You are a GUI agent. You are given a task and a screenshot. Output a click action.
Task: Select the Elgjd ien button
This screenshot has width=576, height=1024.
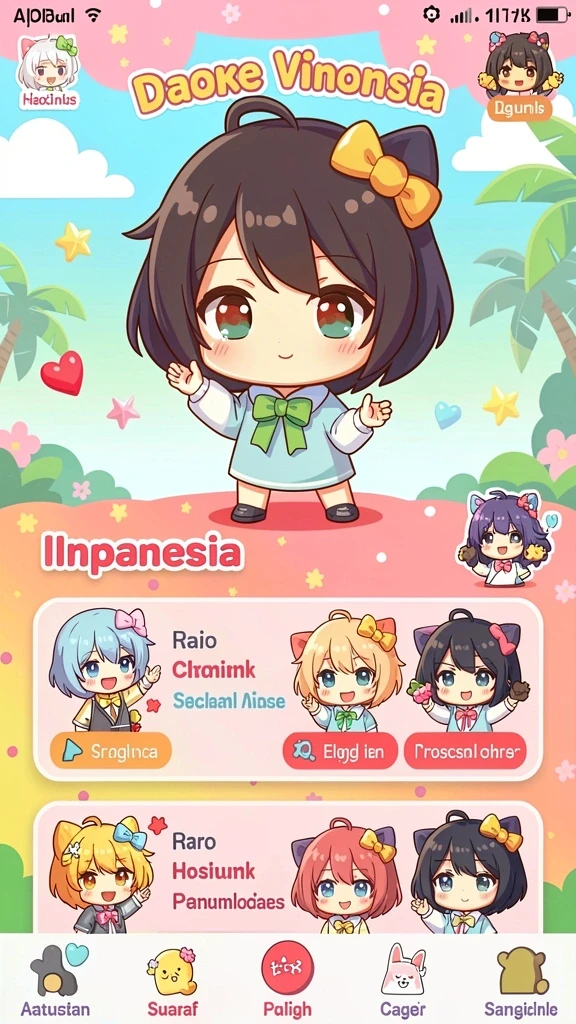point(340,751)
